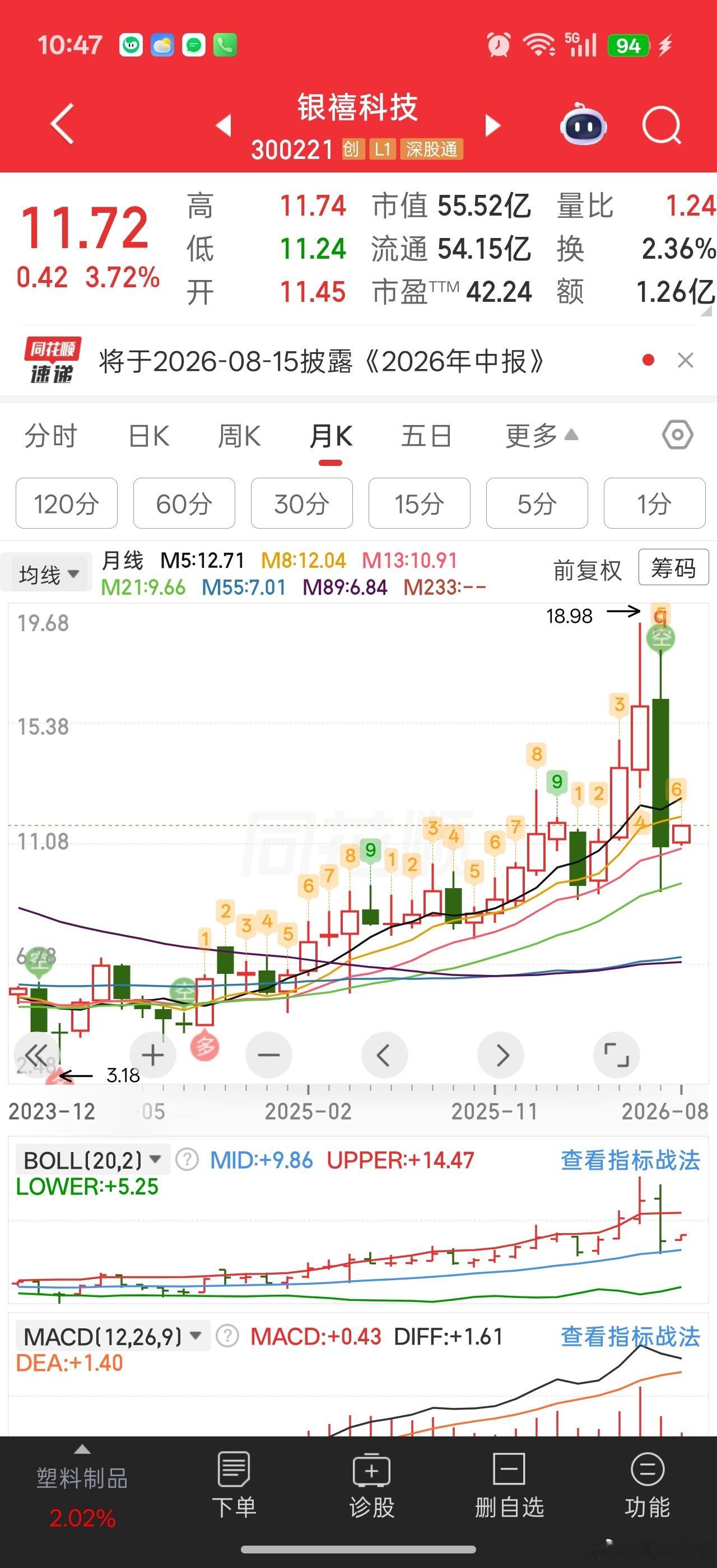
Task: Go back using the top-left arrow
Action: pos(62,124)
